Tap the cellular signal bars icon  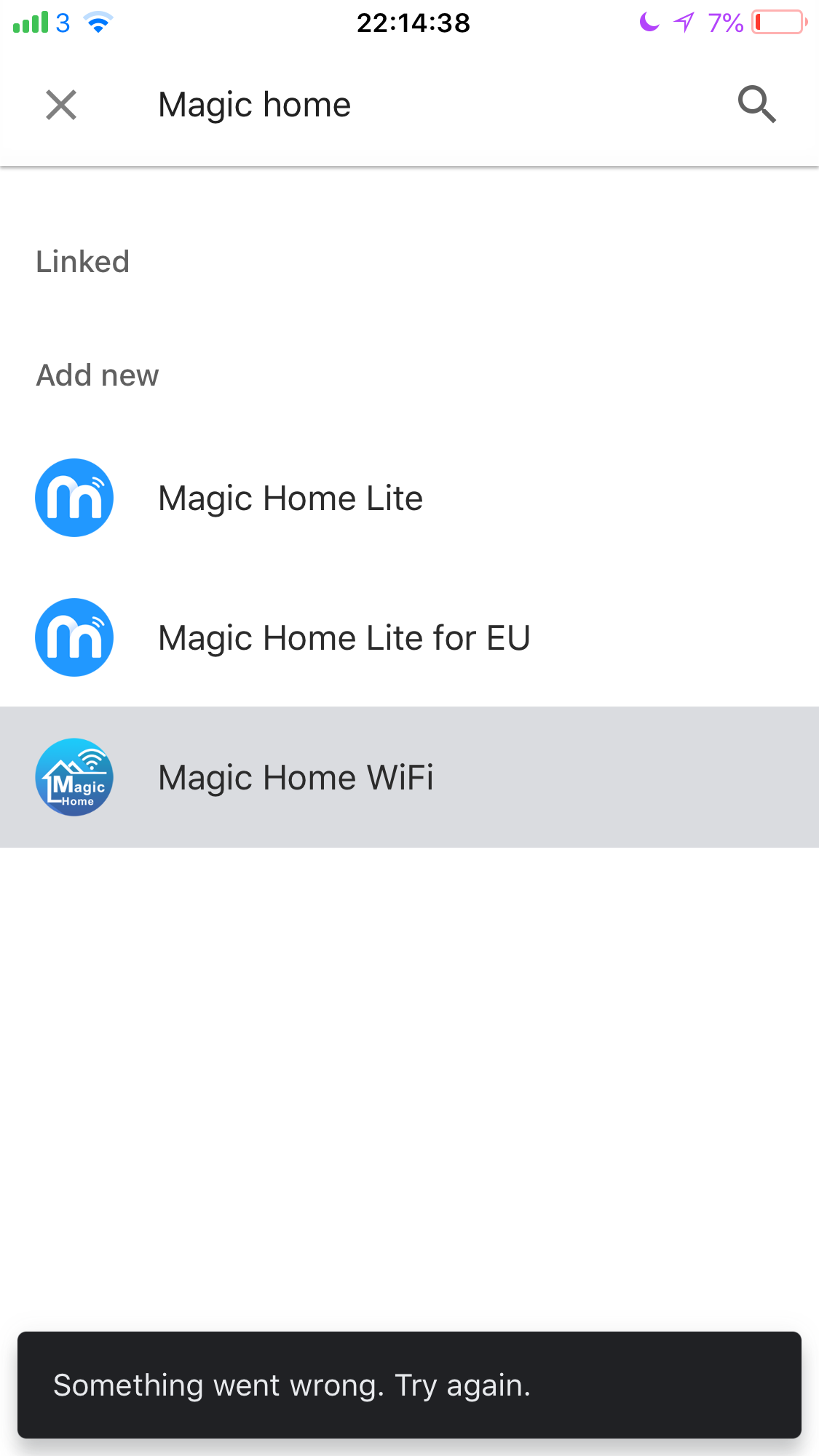tap(29, 22)
